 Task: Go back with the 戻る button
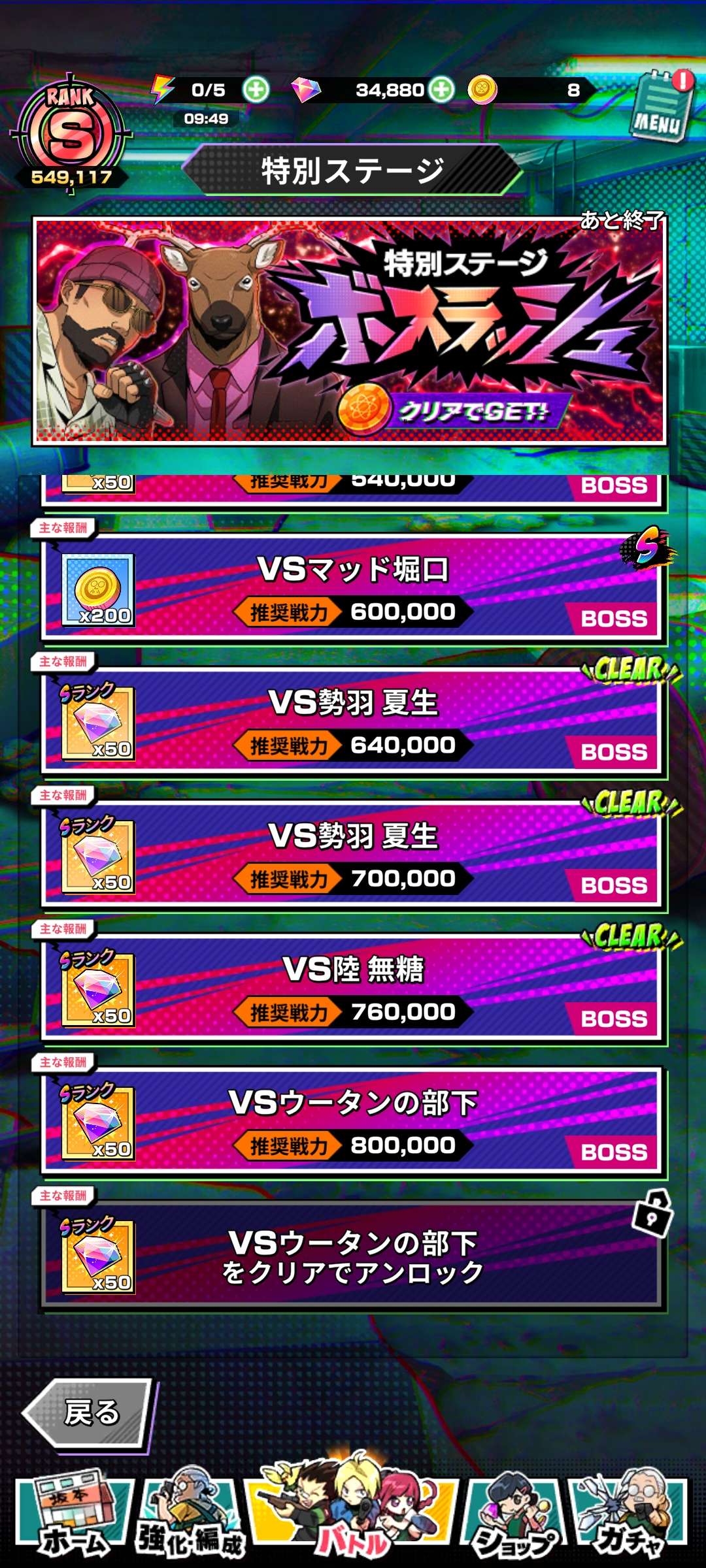[88, 1413]
